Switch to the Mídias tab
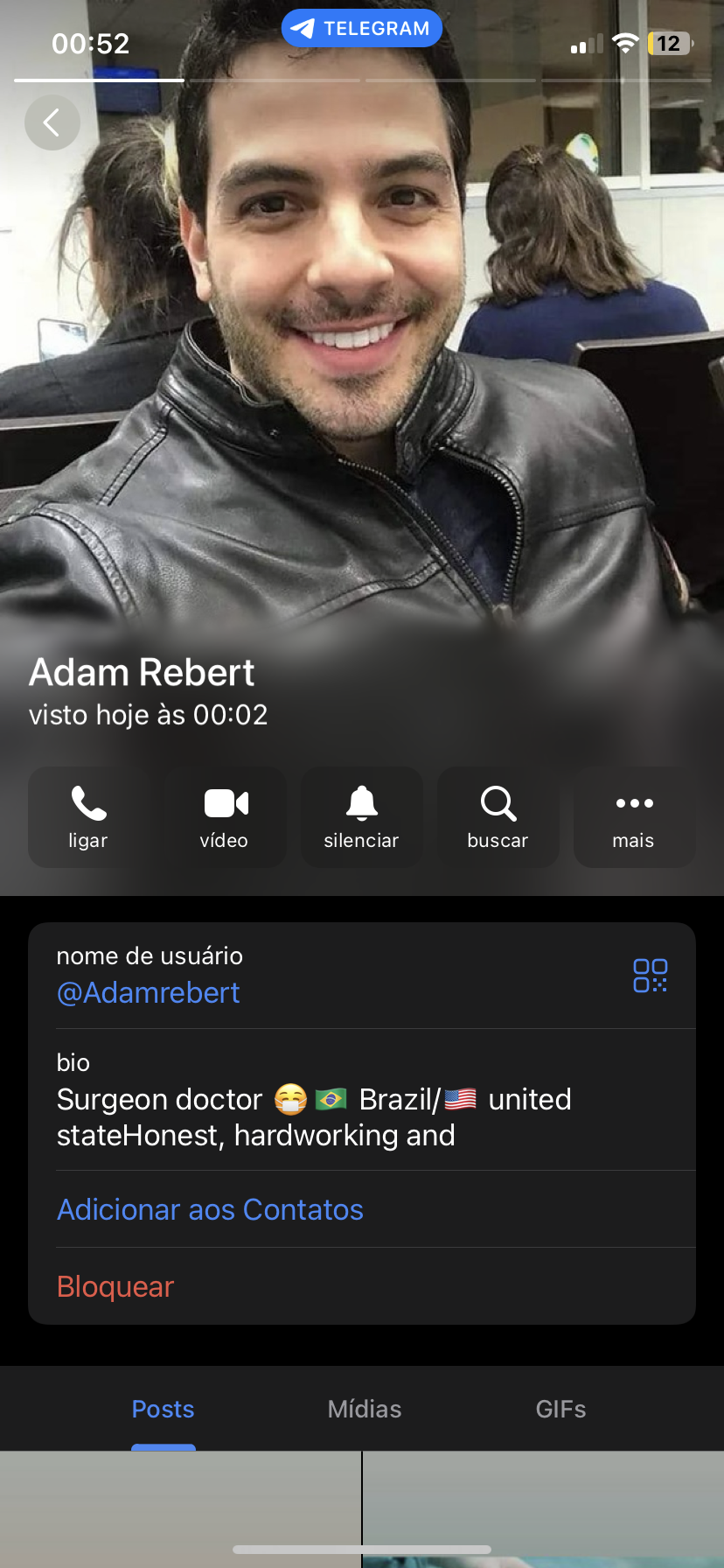The width and height of the screenshot is (724, 1568). tap(364, 1409)
